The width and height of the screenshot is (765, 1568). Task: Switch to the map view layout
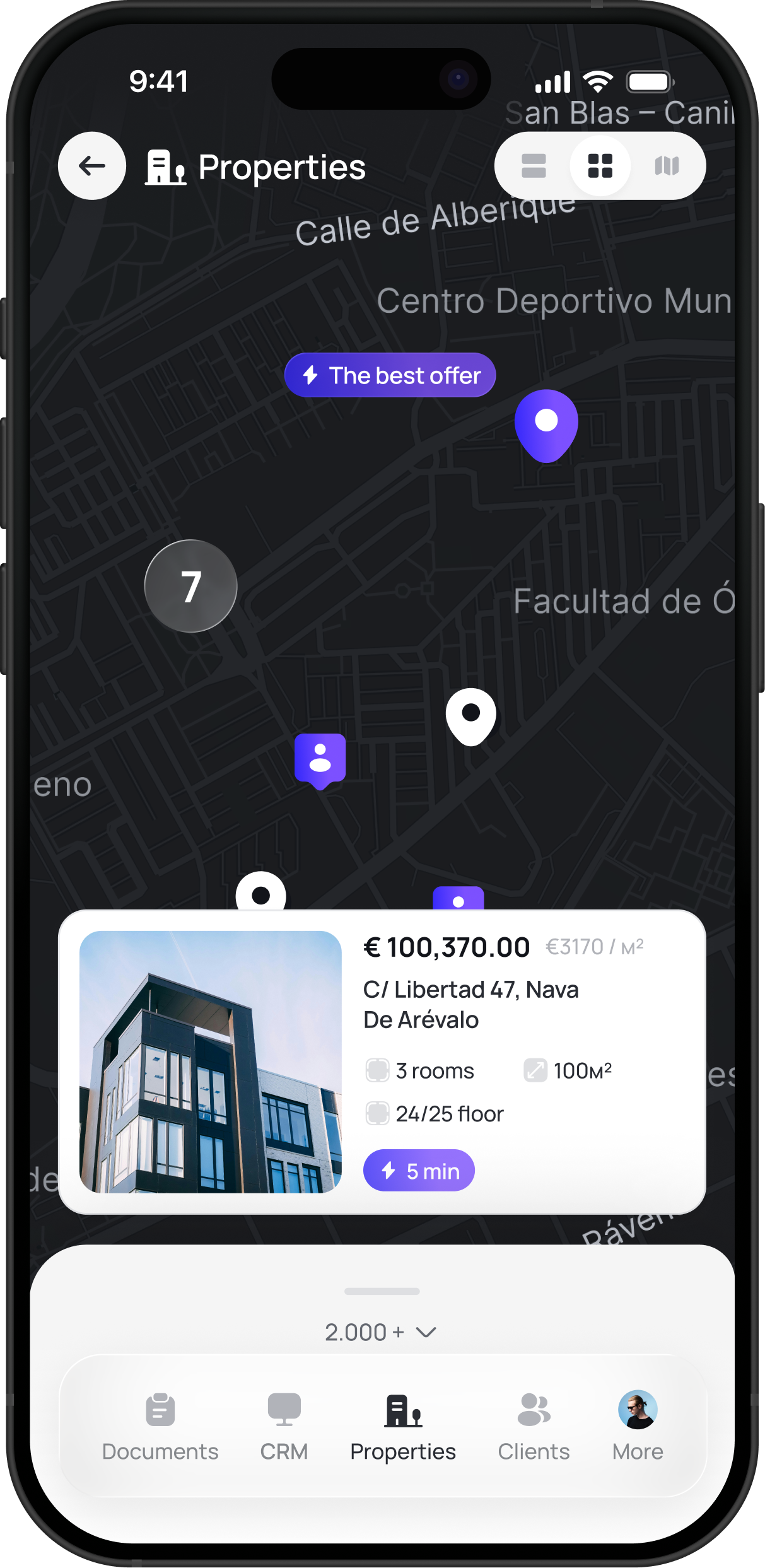click(x=667, y=166)
